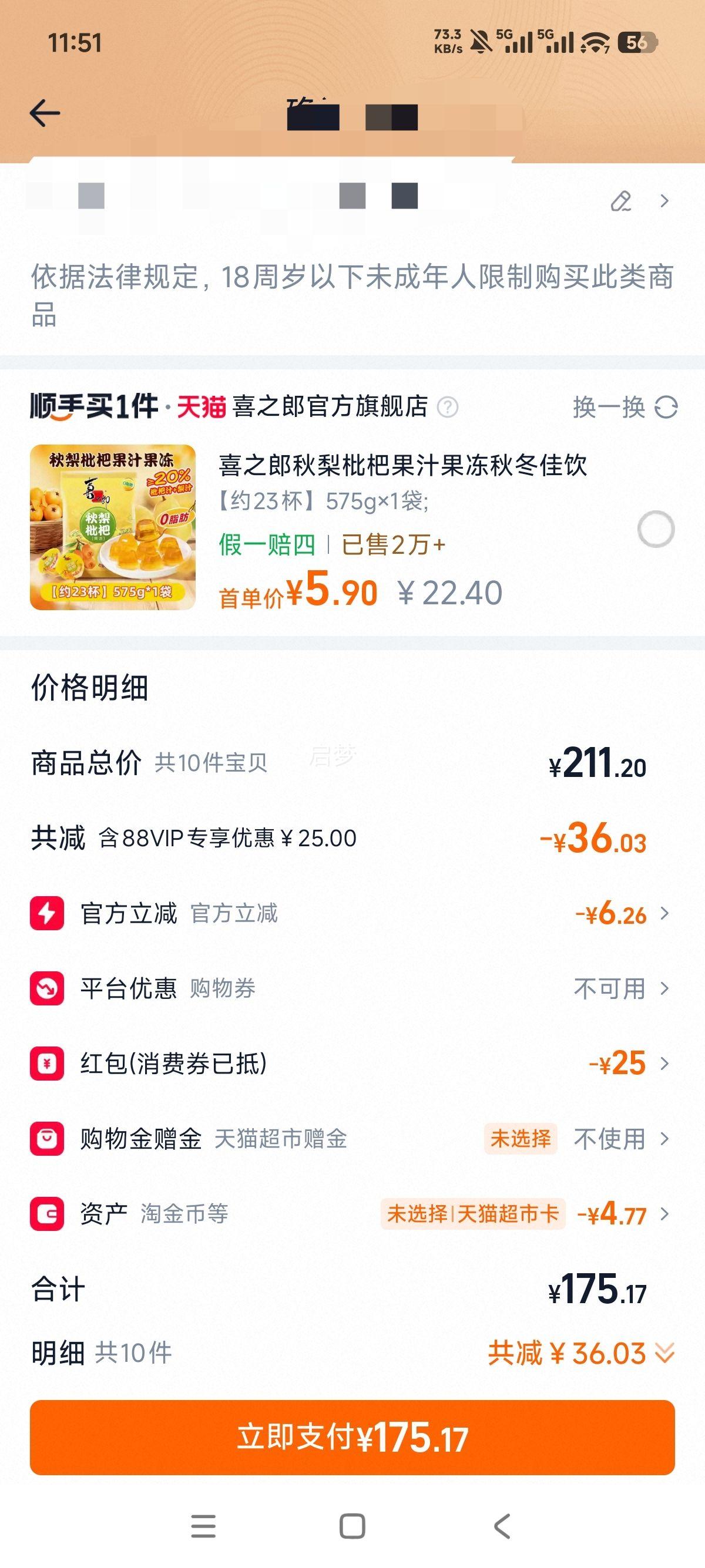The image size is (705, 1568).
Task: Tap the 购物金赠金 wallet icon
Action: click(49, 1140)
